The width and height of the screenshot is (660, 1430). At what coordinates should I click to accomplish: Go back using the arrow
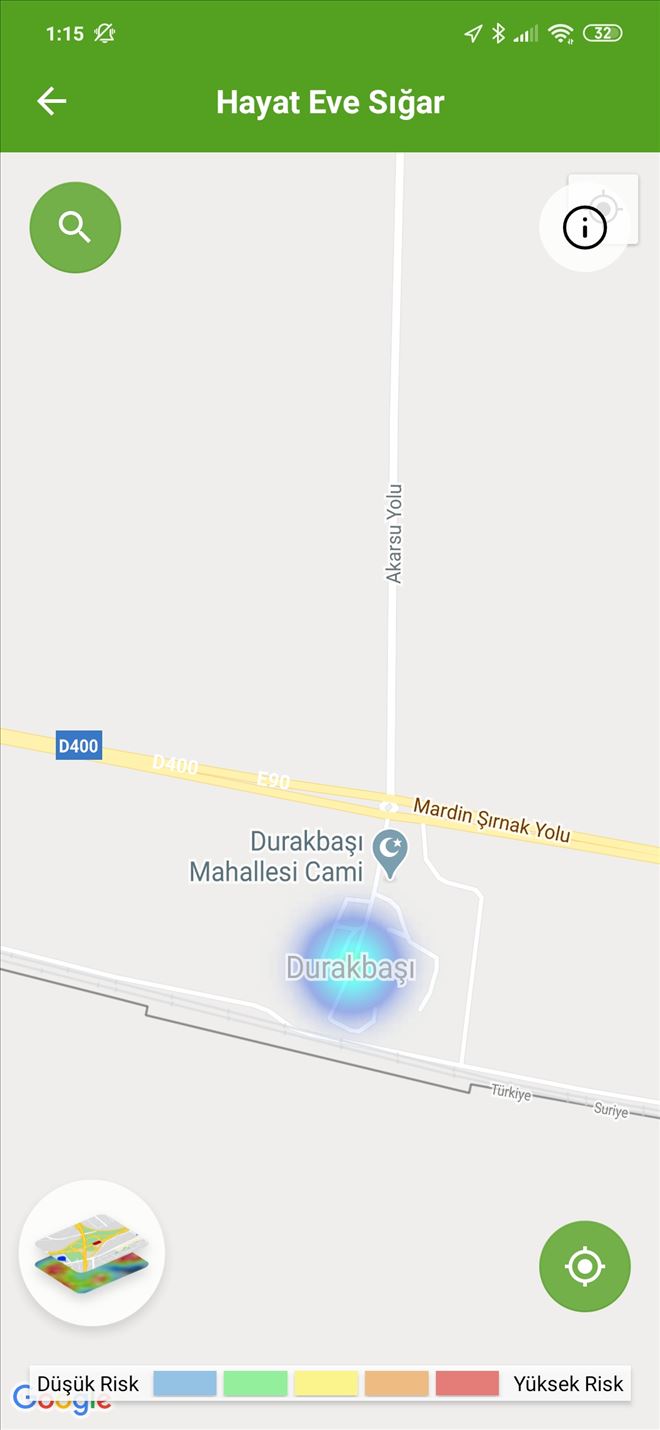[51, 101]
